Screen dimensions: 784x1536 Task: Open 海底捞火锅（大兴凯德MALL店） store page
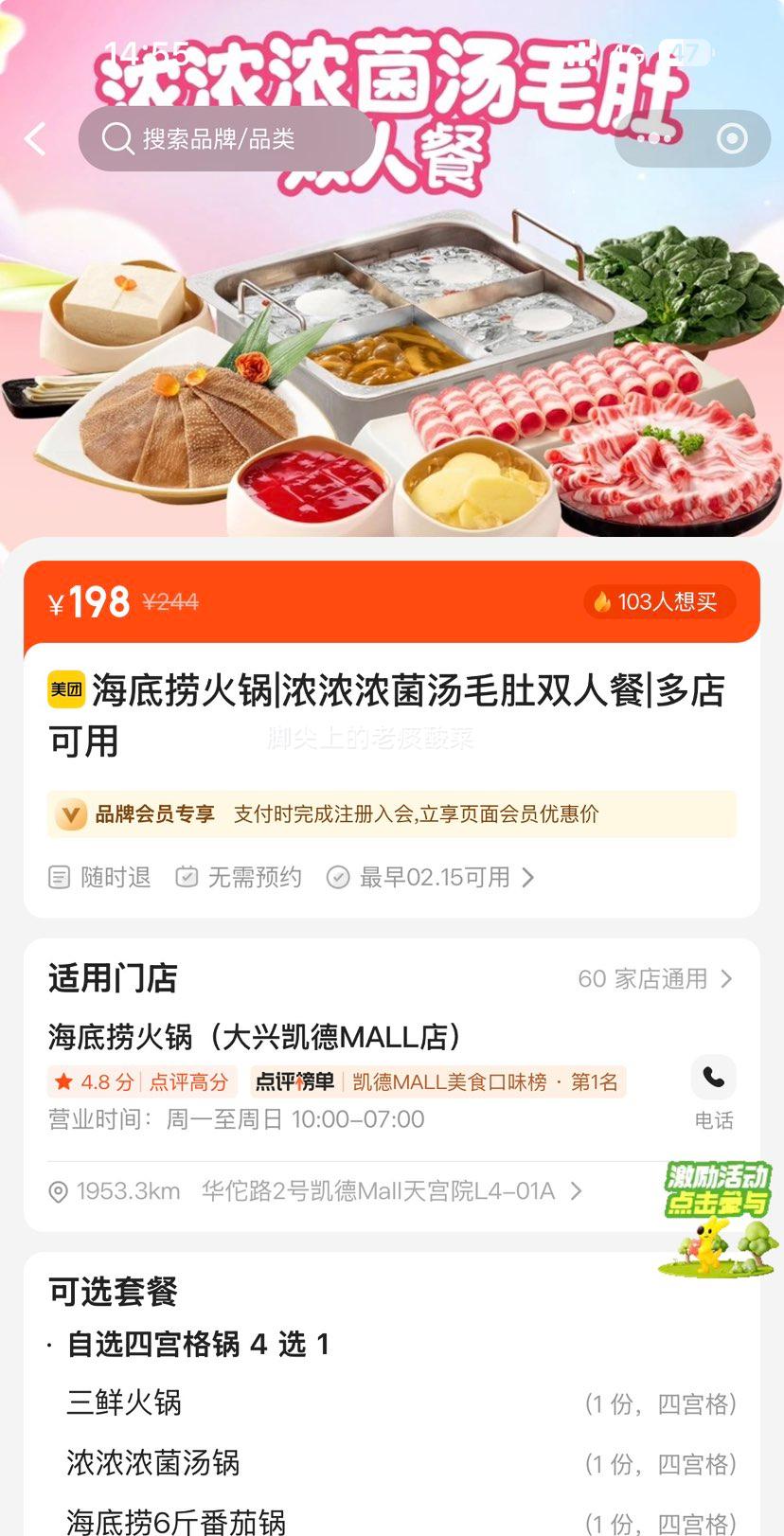point(255,1037)
